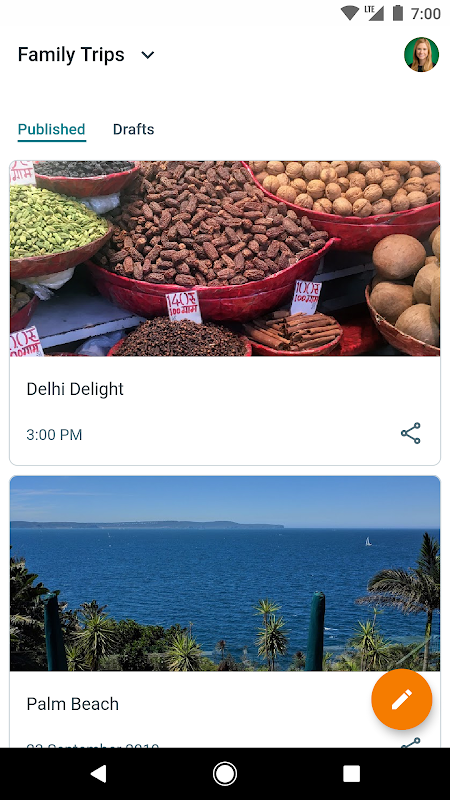Open the Delhi Delight card

pos(224,313)
